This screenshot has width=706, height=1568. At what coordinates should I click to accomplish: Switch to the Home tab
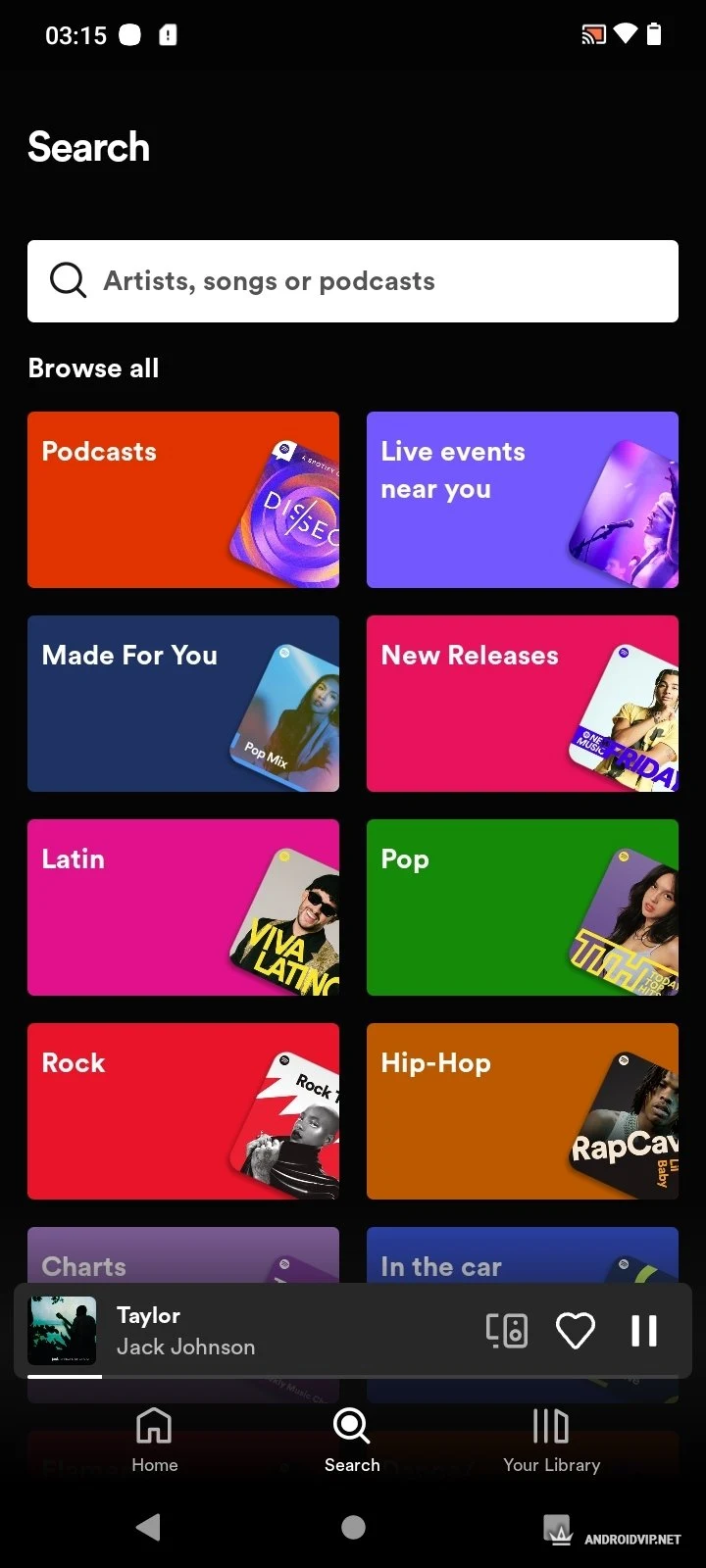[155, 1440]
